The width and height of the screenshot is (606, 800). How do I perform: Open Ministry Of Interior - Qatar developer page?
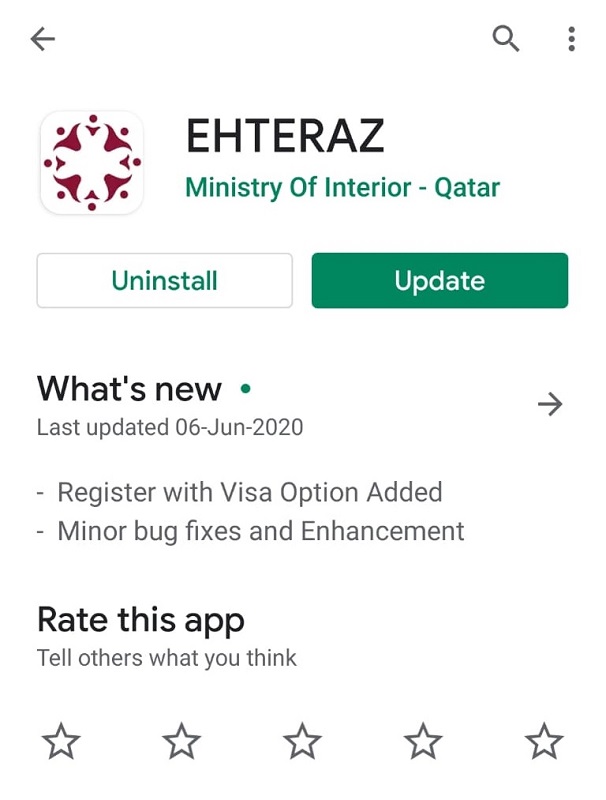pyautogui.click(x=342, y=187)
